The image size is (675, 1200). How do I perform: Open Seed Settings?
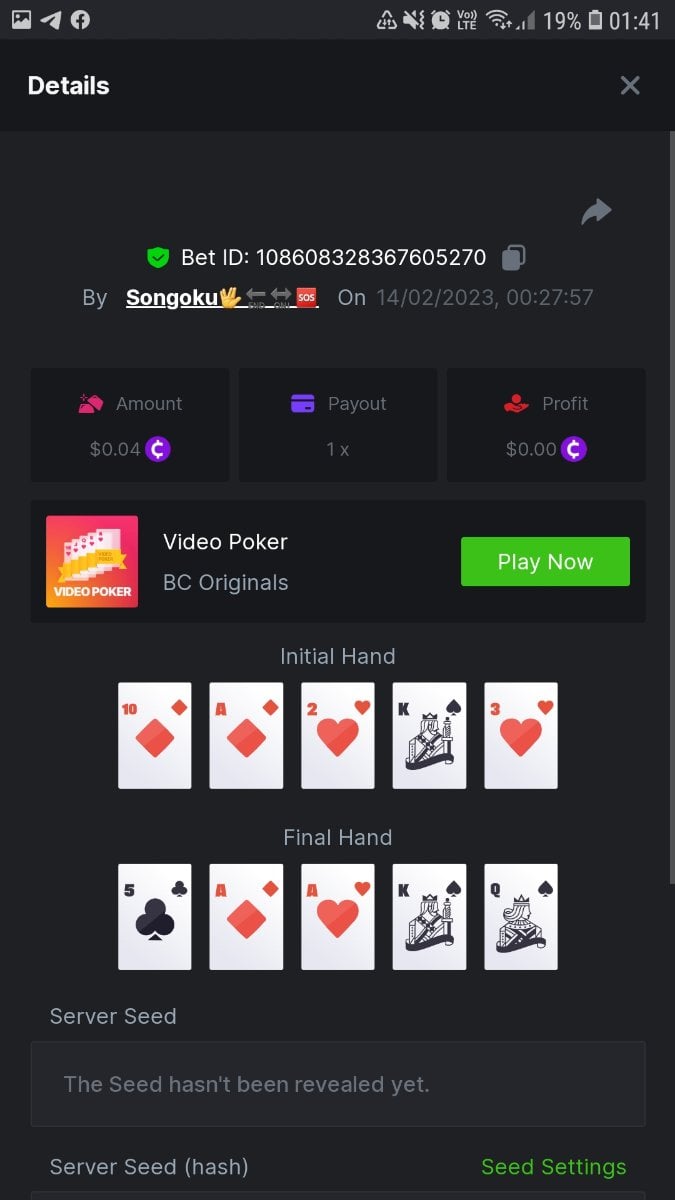point(553,1167)
